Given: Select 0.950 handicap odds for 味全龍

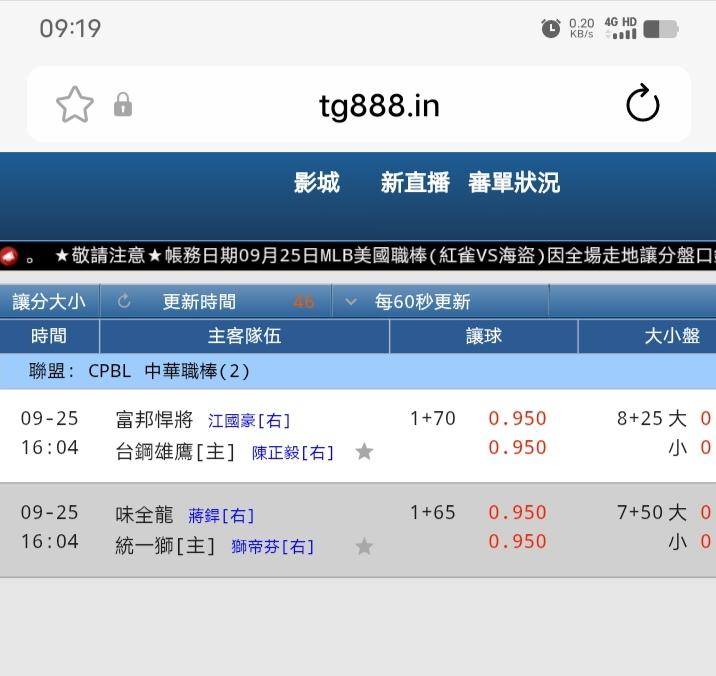Looking at the screenshot, I should [x=517, y=512].
